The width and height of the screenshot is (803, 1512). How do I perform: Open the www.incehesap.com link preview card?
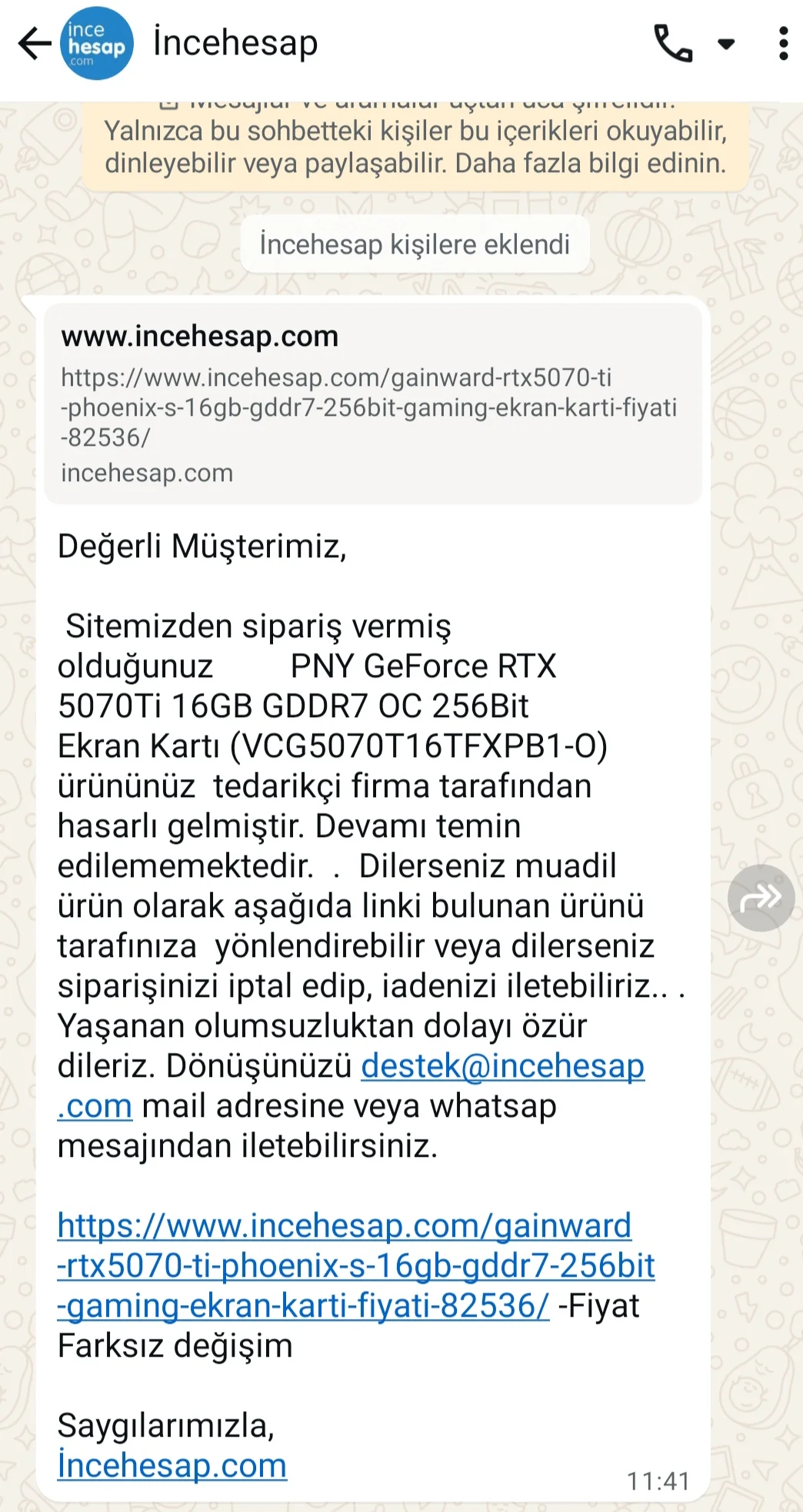[x=372, y=404]
